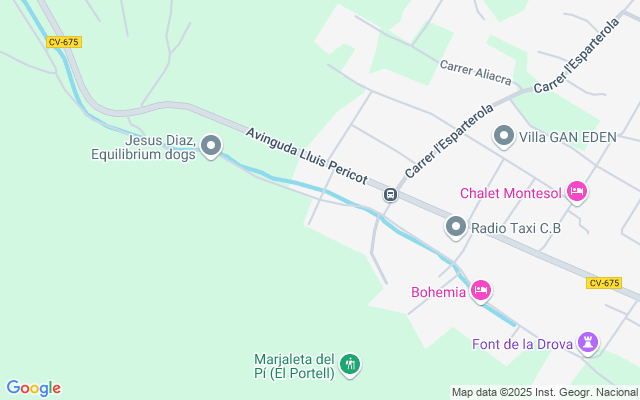Image resolution: width=640 pixels, height=400 pixels.
Task: Tap the bus stop icon on Avinguda Lluís Pericot
Action: pos(391,195)
